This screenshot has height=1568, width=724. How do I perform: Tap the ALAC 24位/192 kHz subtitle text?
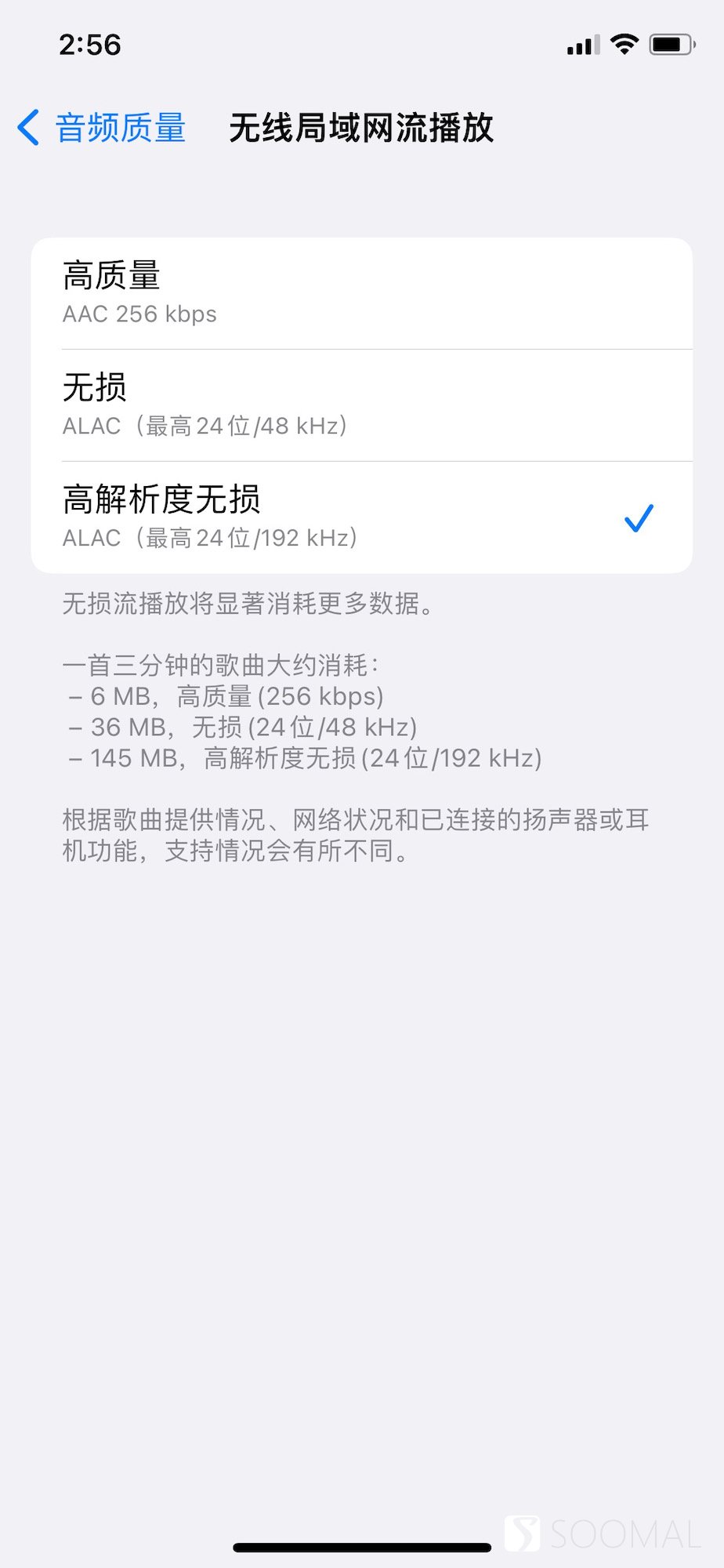coord(208,537)
